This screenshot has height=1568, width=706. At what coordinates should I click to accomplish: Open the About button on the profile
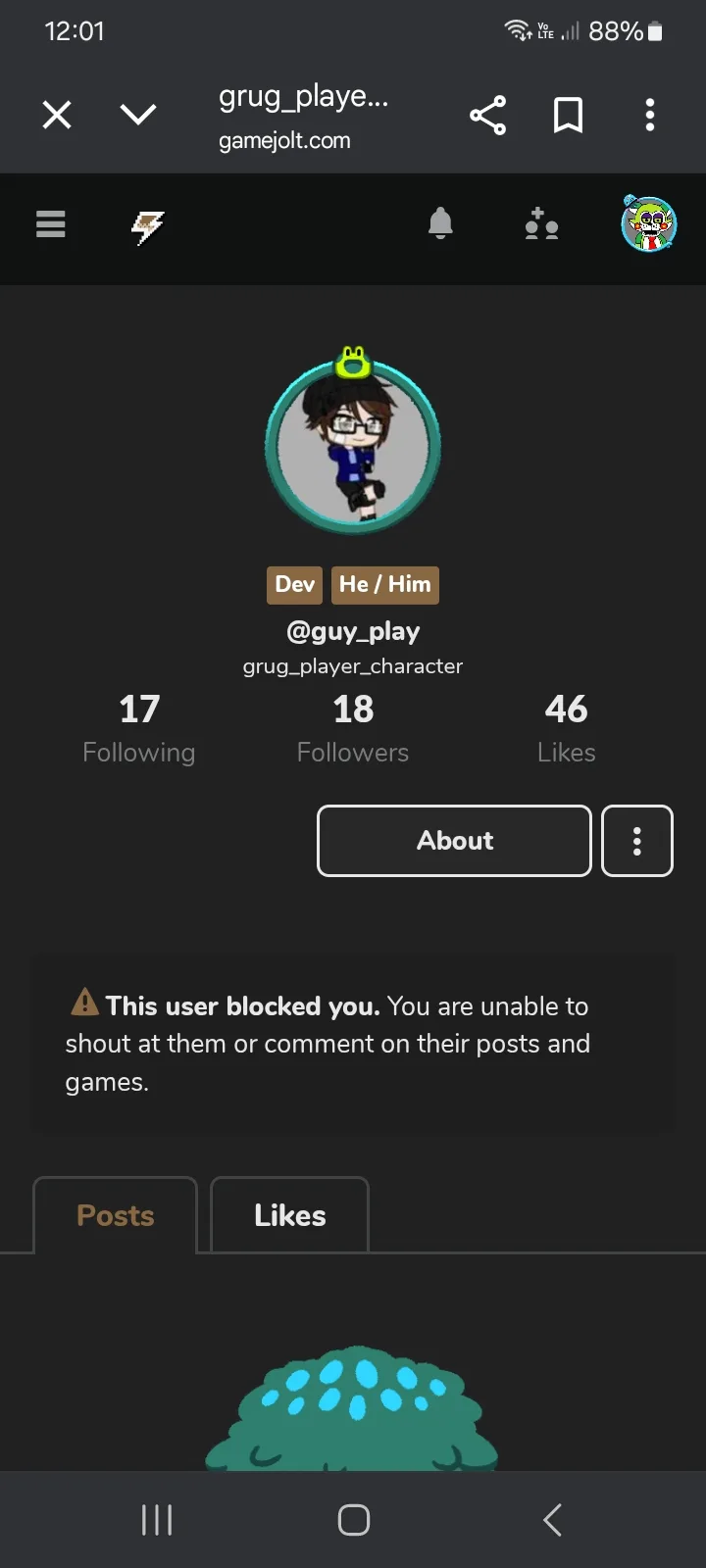455,841
